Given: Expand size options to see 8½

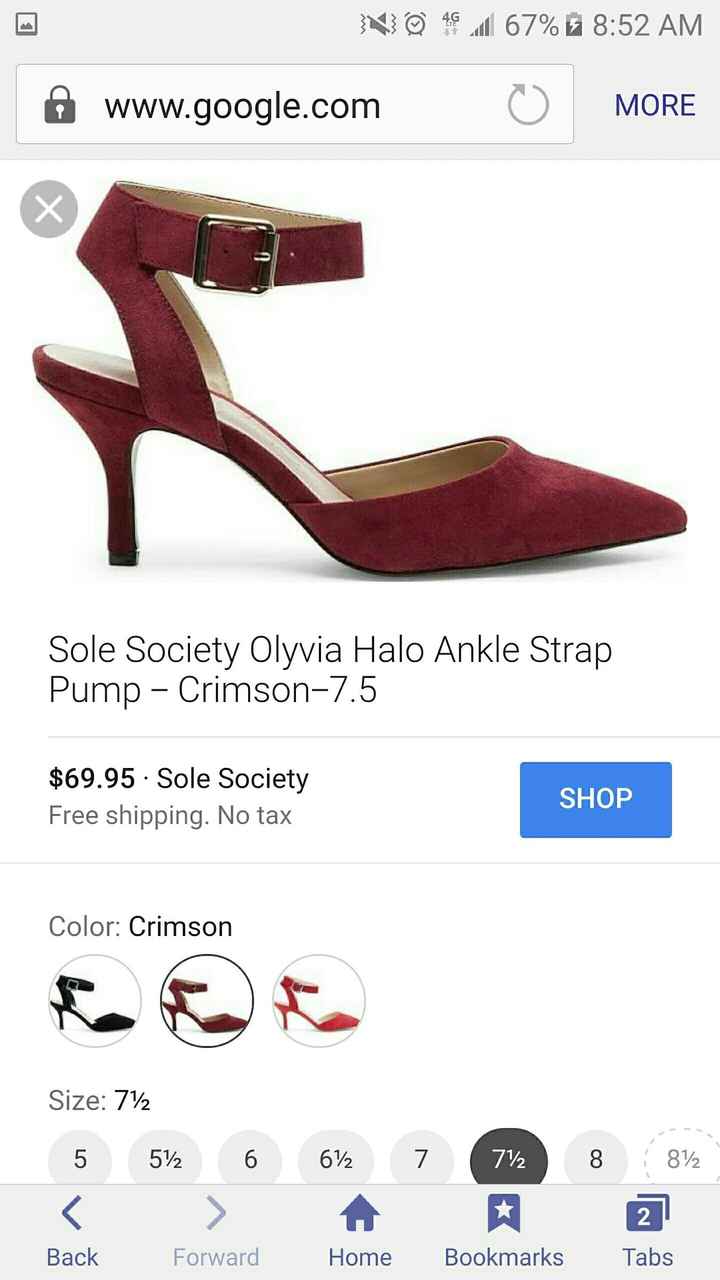Looking at the screenshot, I should (682, 1159).
